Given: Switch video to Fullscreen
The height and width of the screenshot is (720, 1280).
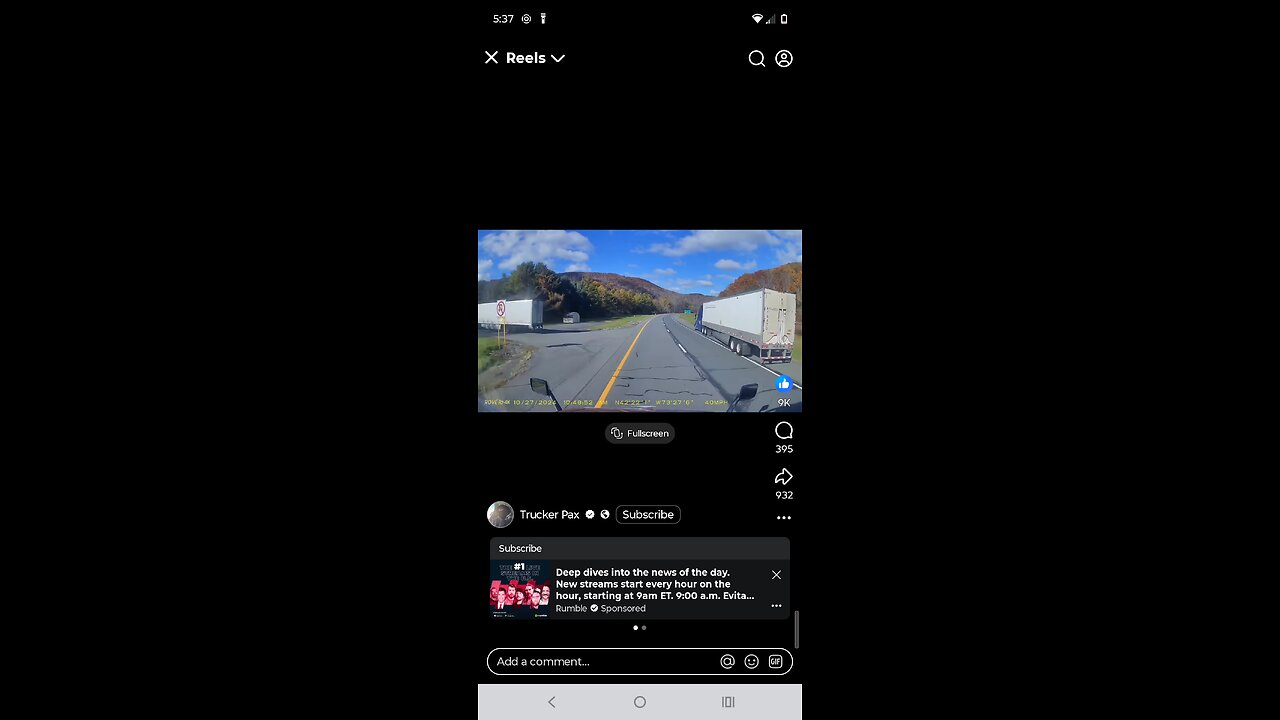Looking at the screenshot, I should point(640,433).
